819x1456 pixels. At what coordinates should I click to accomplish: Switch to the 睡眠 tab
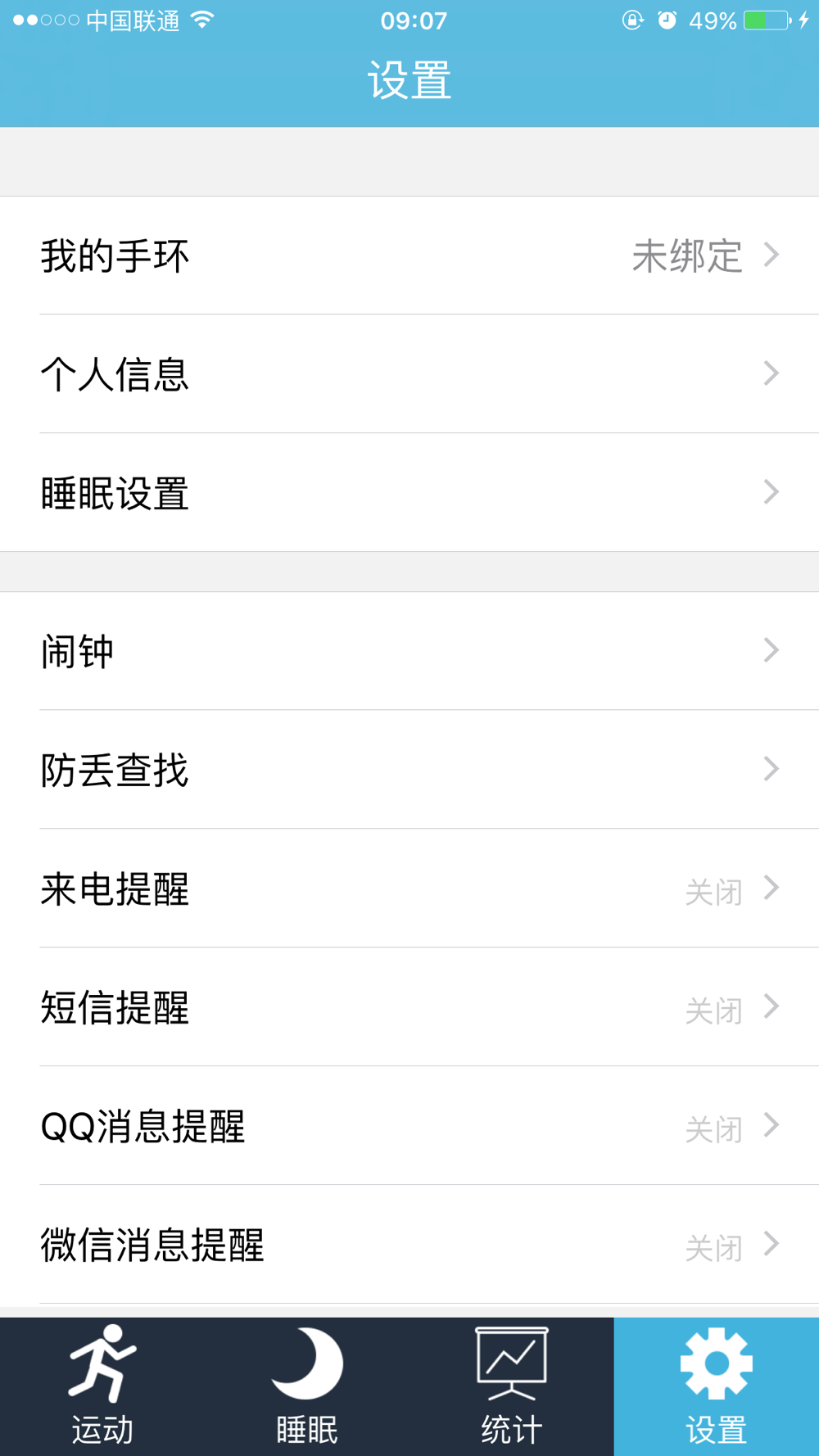pos(307,1386)
